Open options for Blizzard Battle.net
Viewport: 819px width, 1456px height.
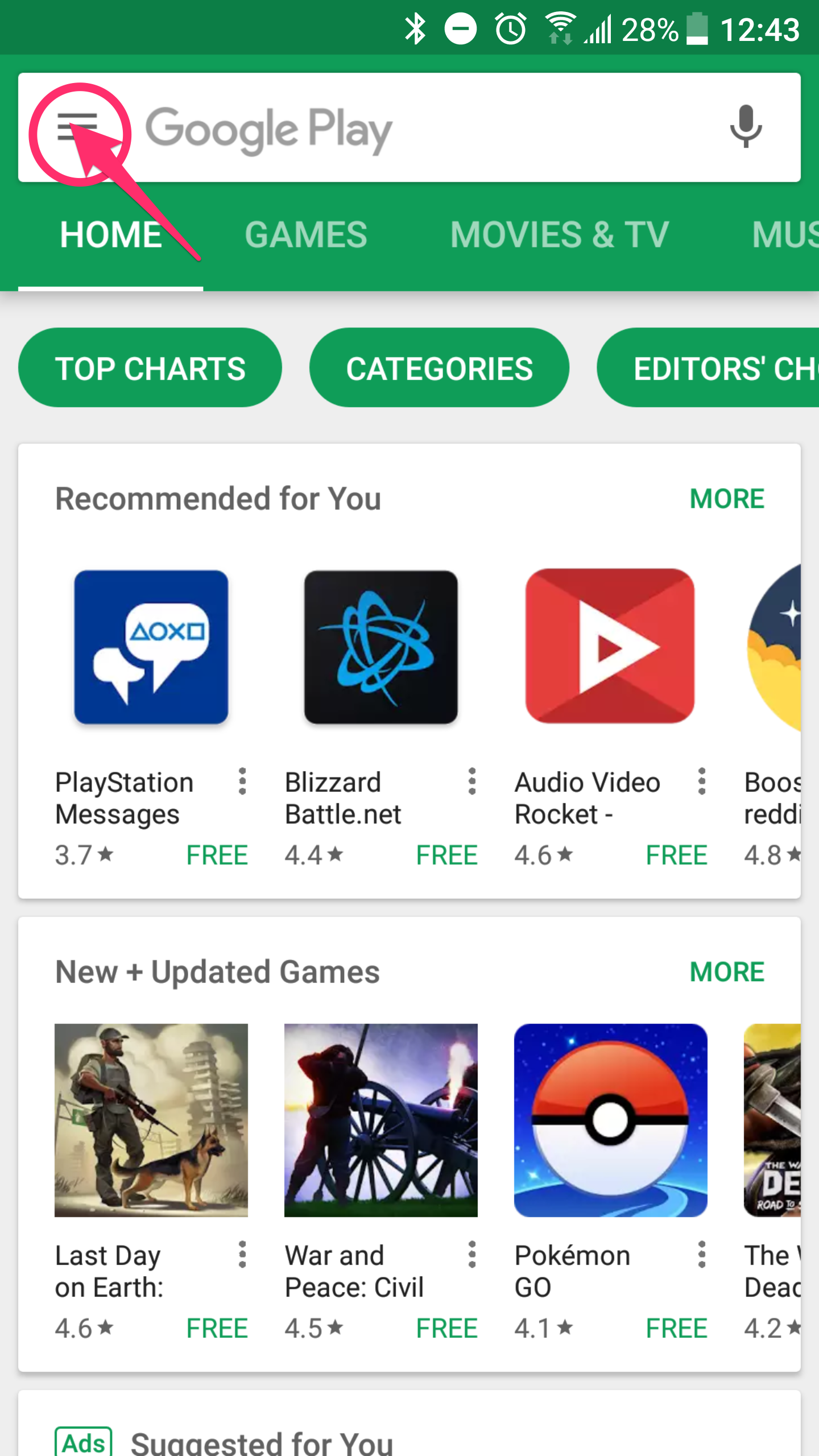(x=472, y=781)
